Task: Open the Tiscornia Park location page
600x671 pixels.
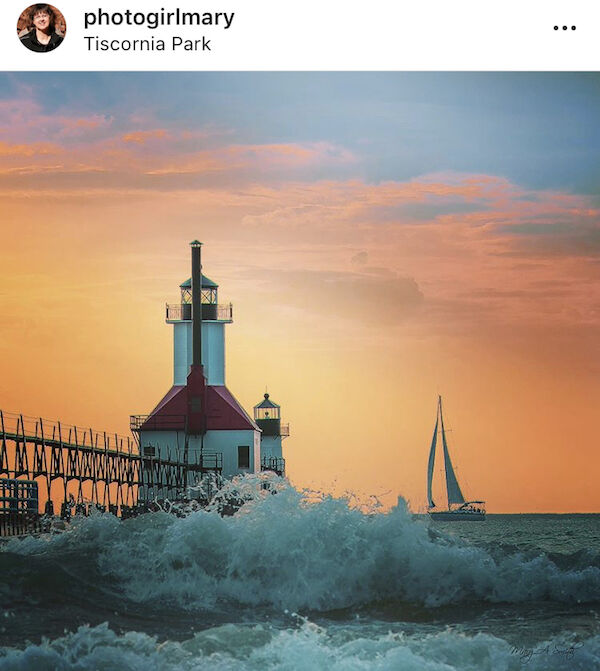Action: 147,44
